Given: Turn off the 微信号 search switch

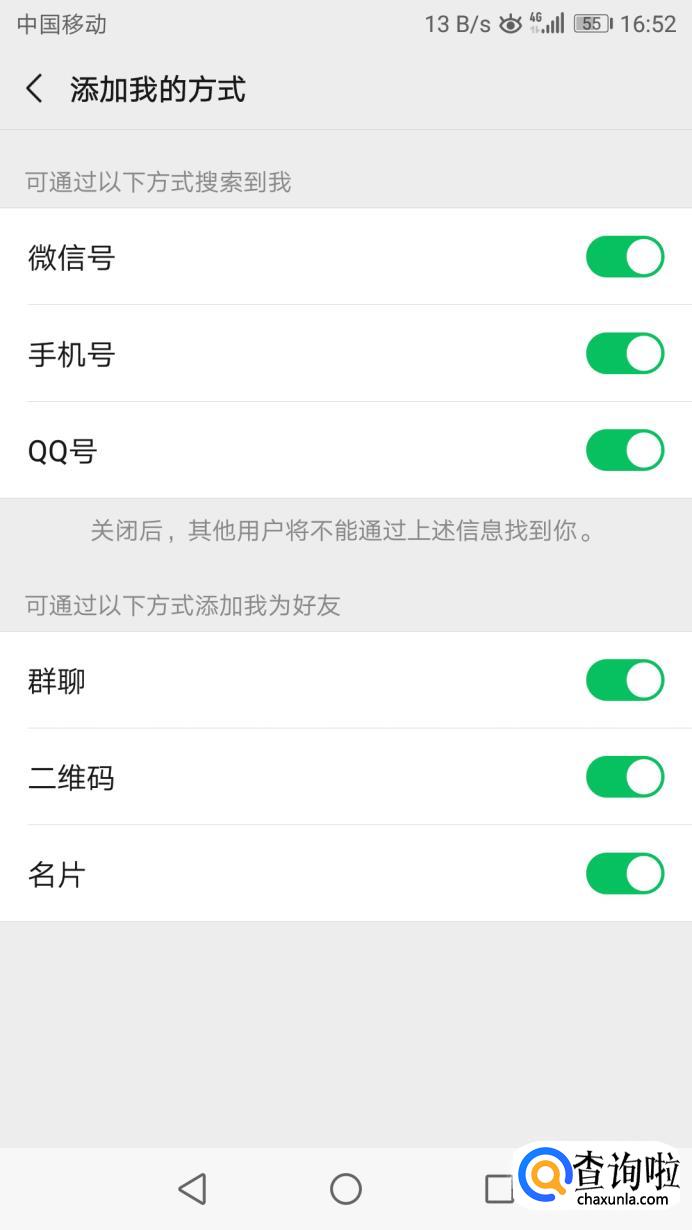Looking at the screenshot, I should click(624, 257).
